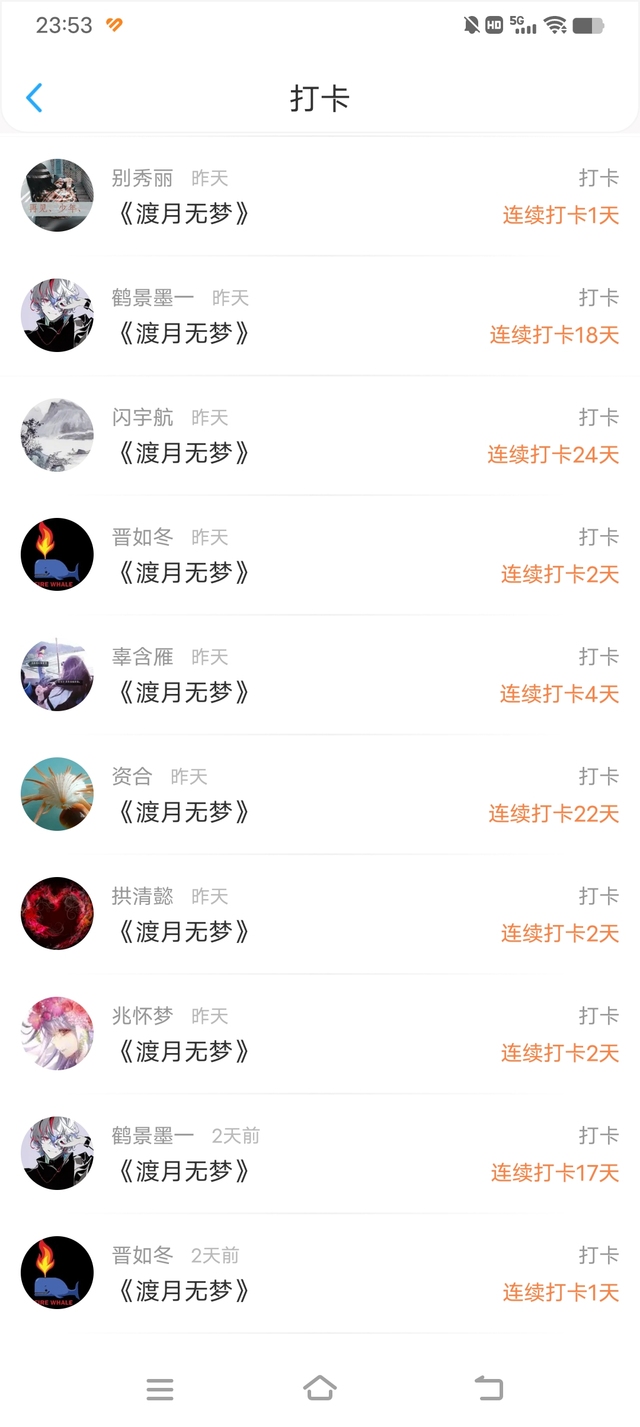Open 兆怀梦's check-in entry

tap(320, 1035)
